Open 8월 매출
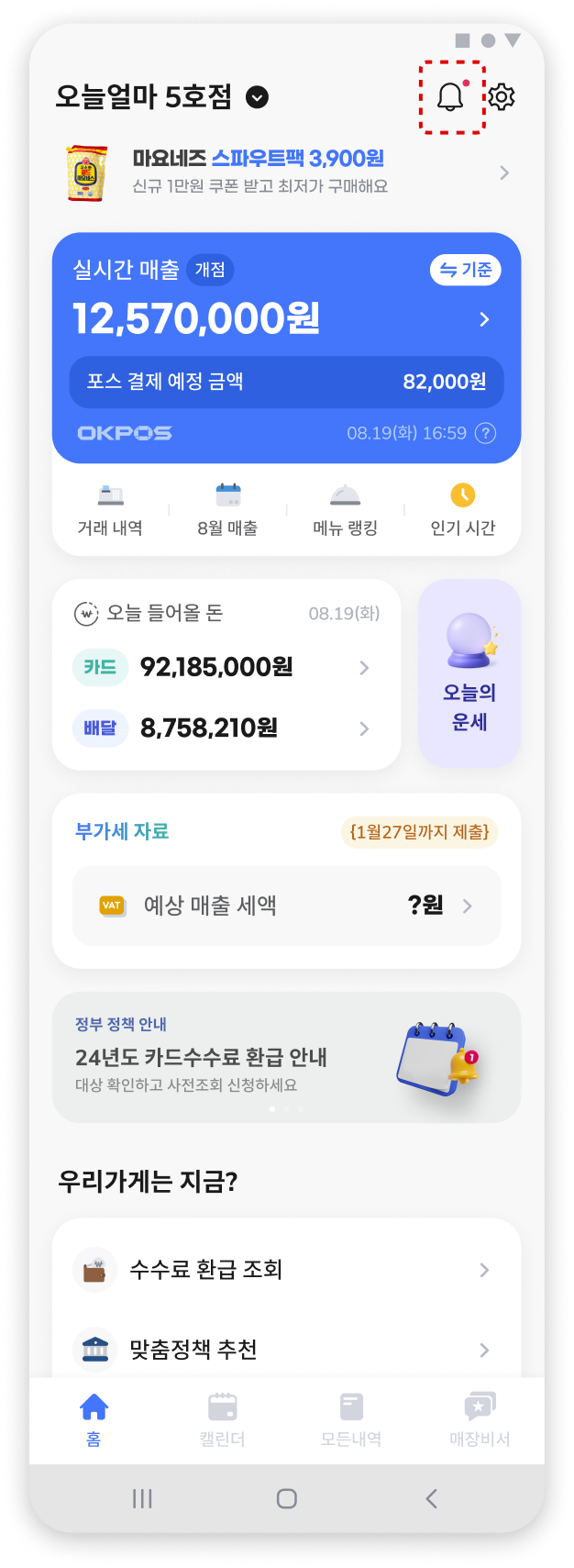574x1568 pixels. [x=227, y=510]
